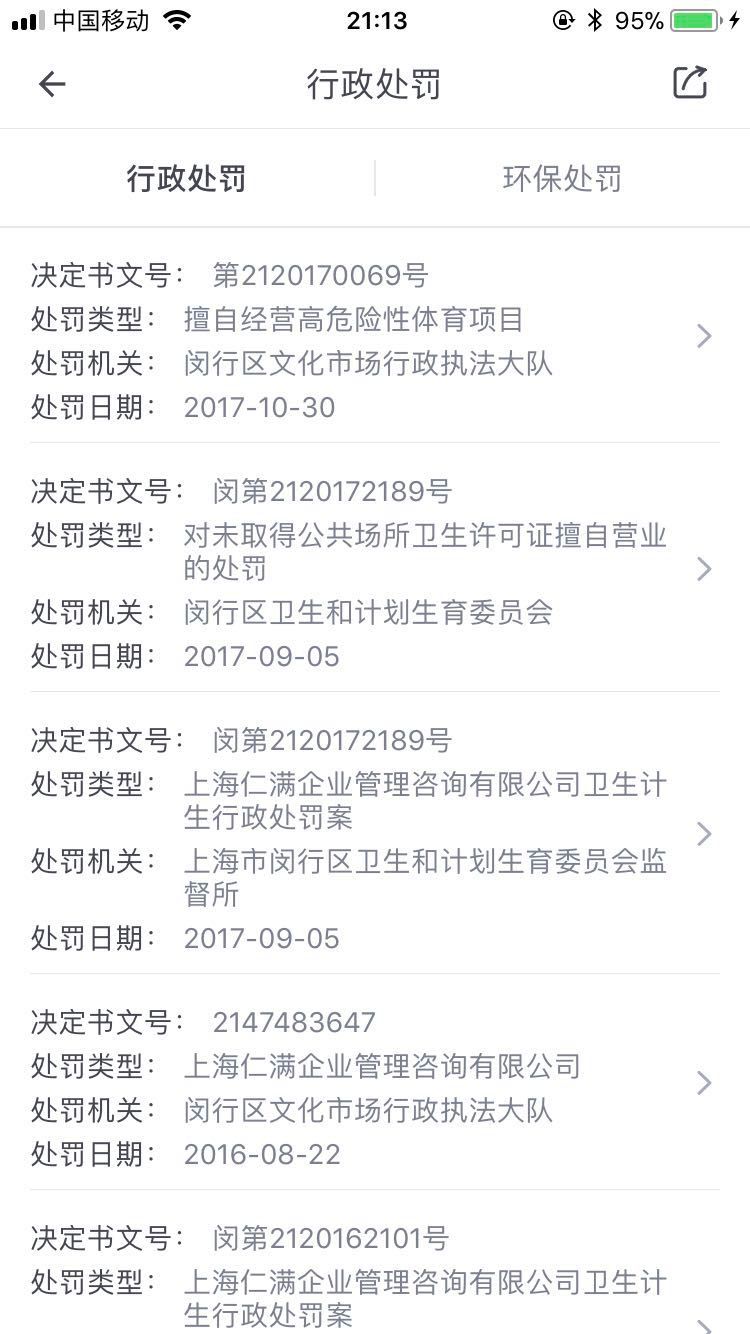Switch to the 环保处罚 tab

pyautogui.click(x=562, y=179)
